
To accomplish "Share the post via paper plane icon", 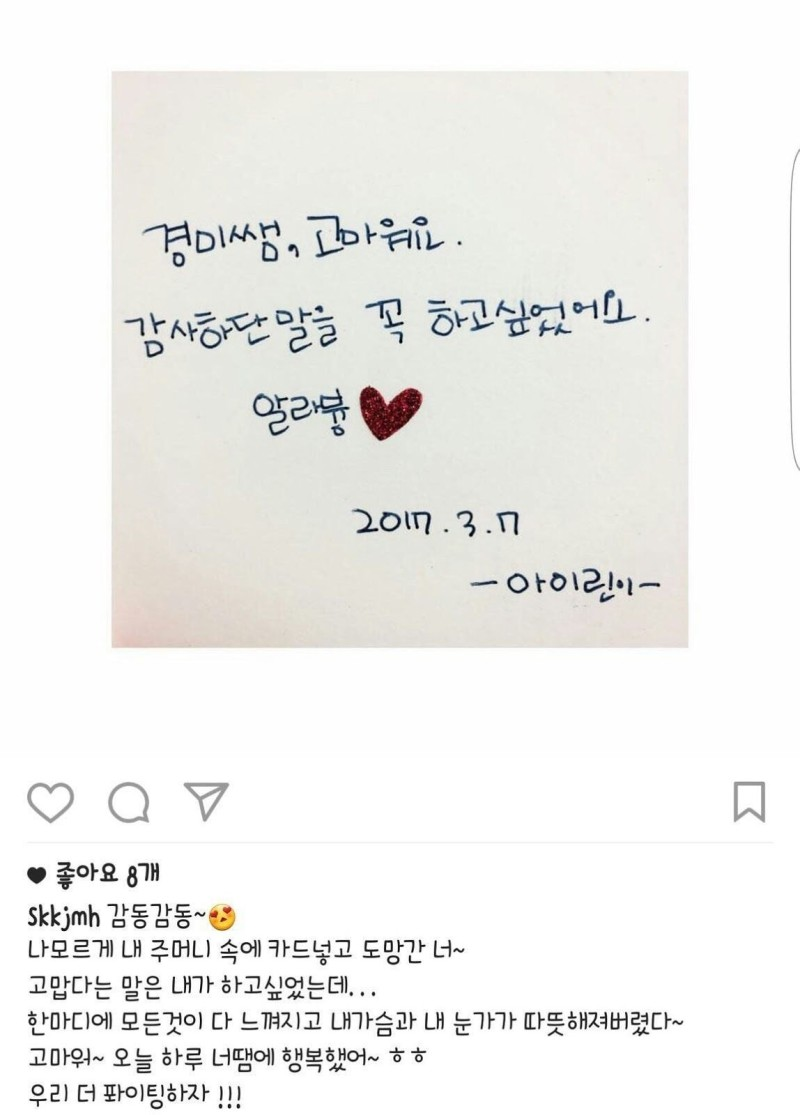I will coord(207,801).
